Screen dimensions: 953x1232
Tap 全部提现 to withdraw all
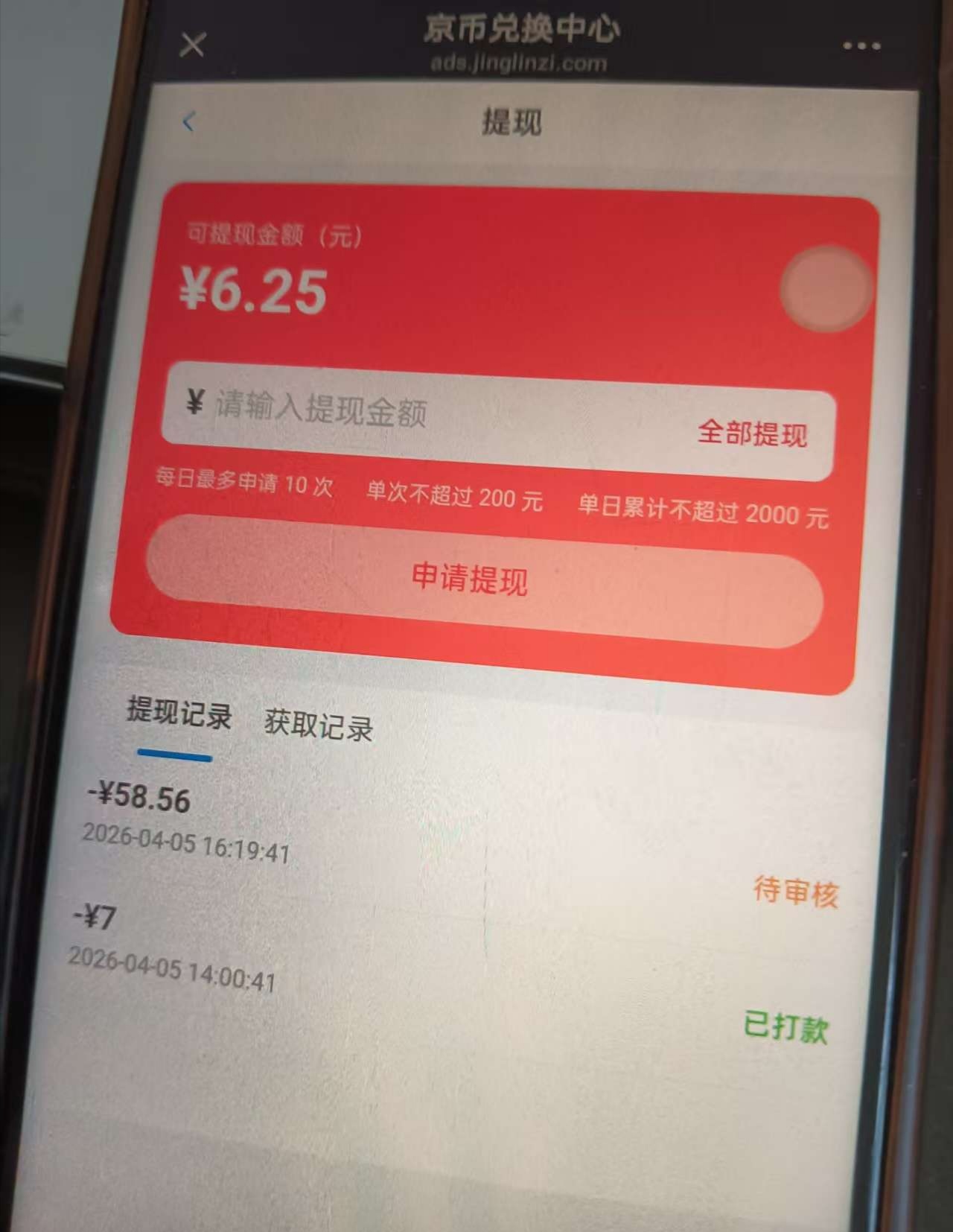point(752,433)
